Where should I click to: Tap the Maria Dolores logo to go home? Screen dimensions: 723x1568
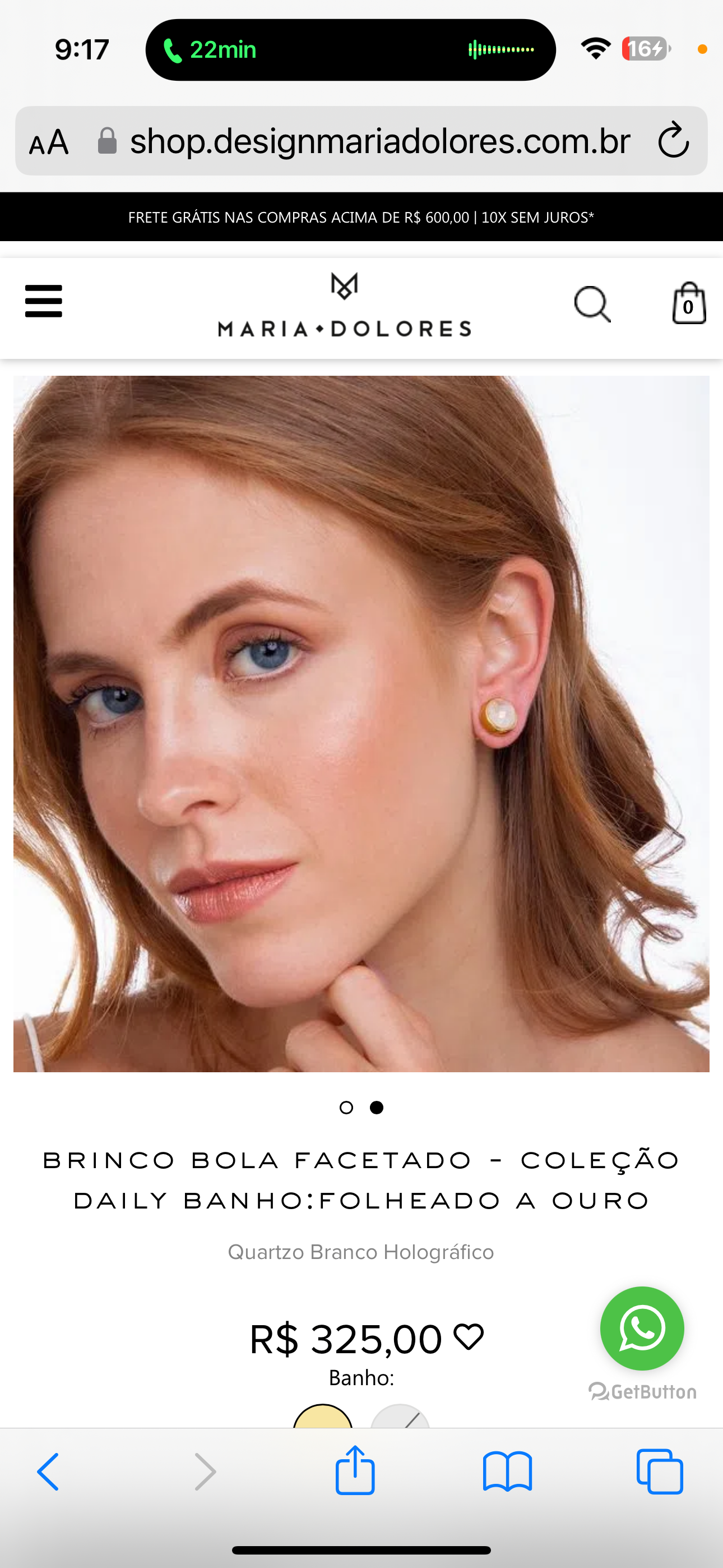[x=345, y=306]
